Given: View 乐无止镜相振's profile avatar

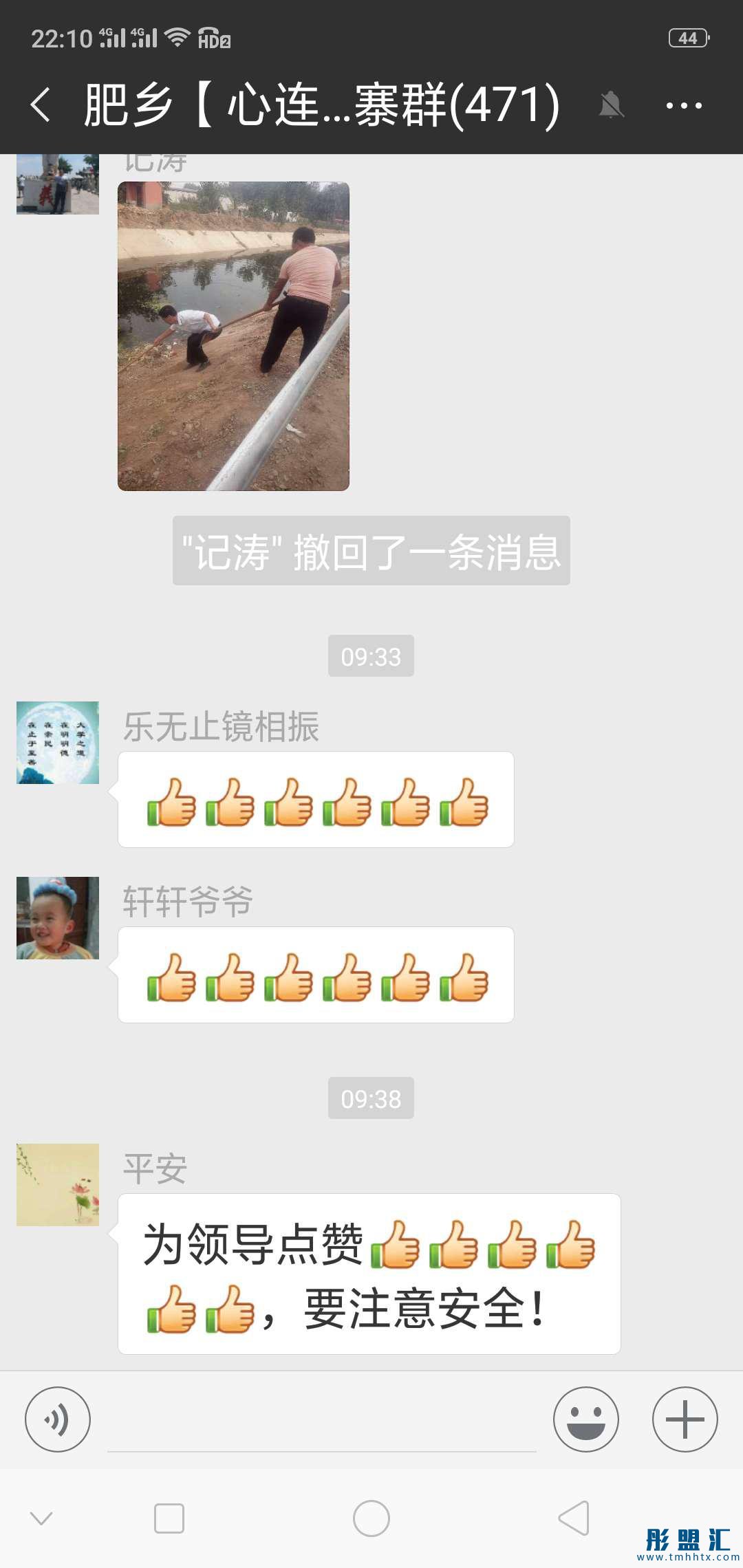Looking at the screenshot, I should click(58, 743).
